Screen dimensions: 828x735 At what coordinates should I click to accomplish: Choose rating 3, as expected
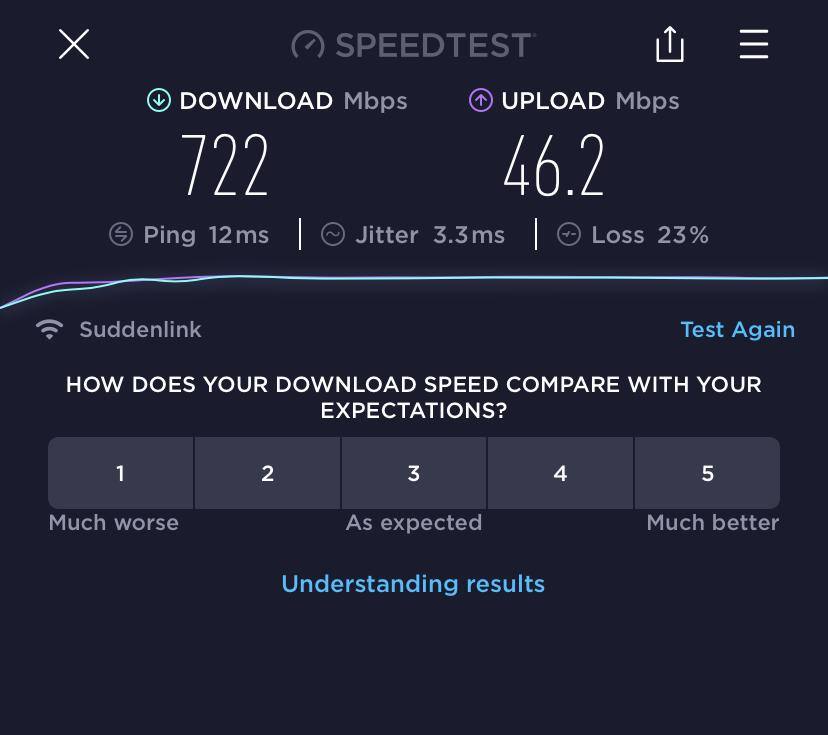click(x=414, y=473)
